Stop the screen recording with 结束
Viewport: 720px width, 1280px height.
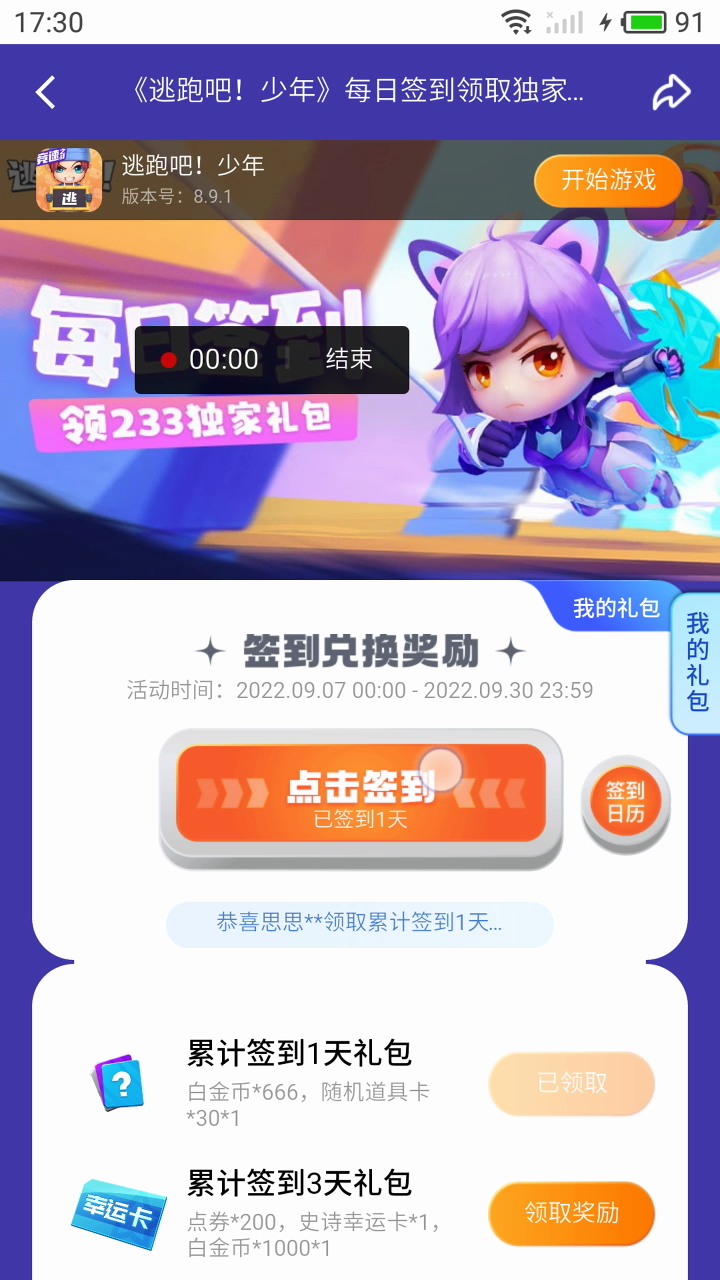pos(349,360)
